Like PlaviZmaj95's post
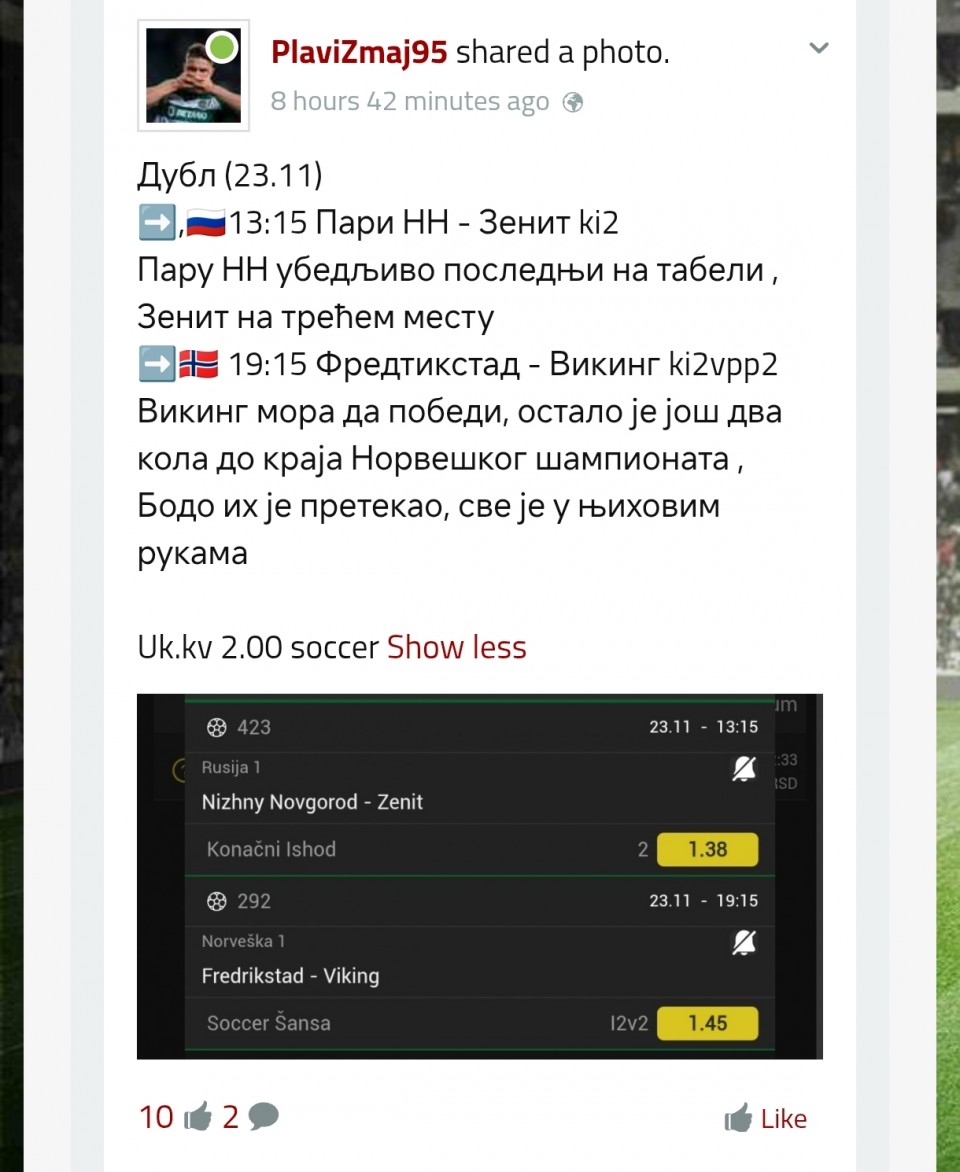 (766, 1118)
